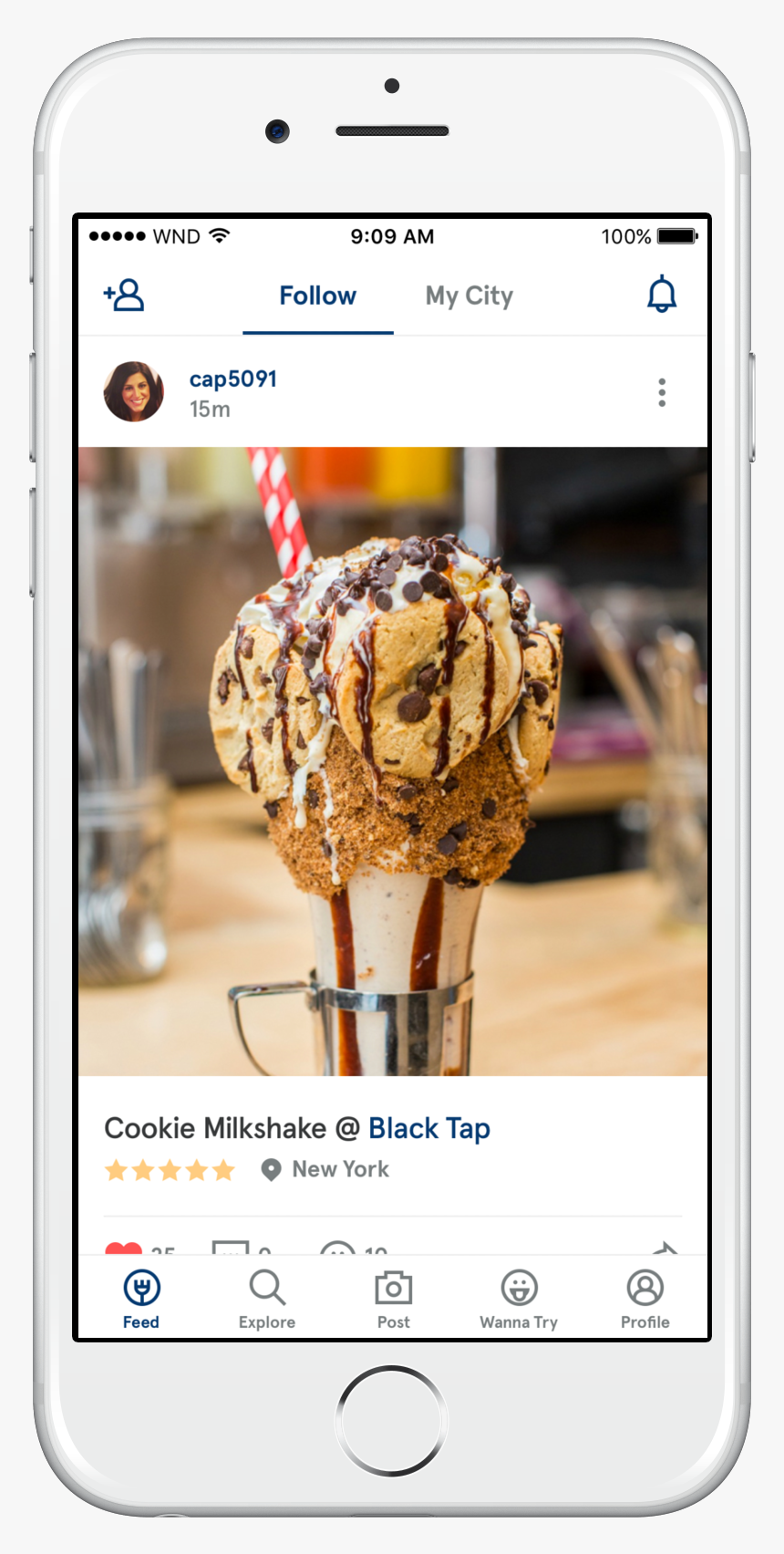The height and width of the screenshot is (1554, 784).
Task: Switch to the My City tab
Action: coord(469,296)
